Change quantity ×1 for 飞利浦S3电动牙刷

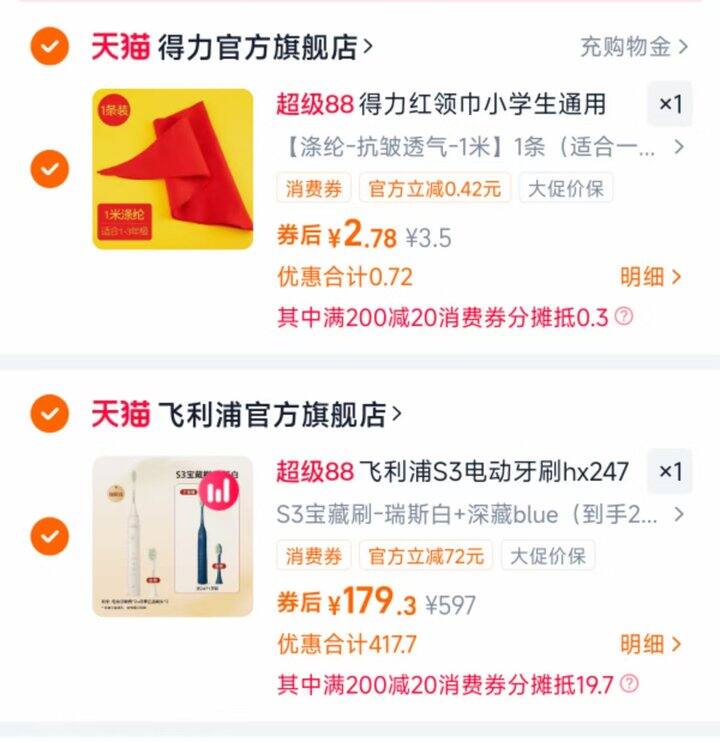point(670,471)
